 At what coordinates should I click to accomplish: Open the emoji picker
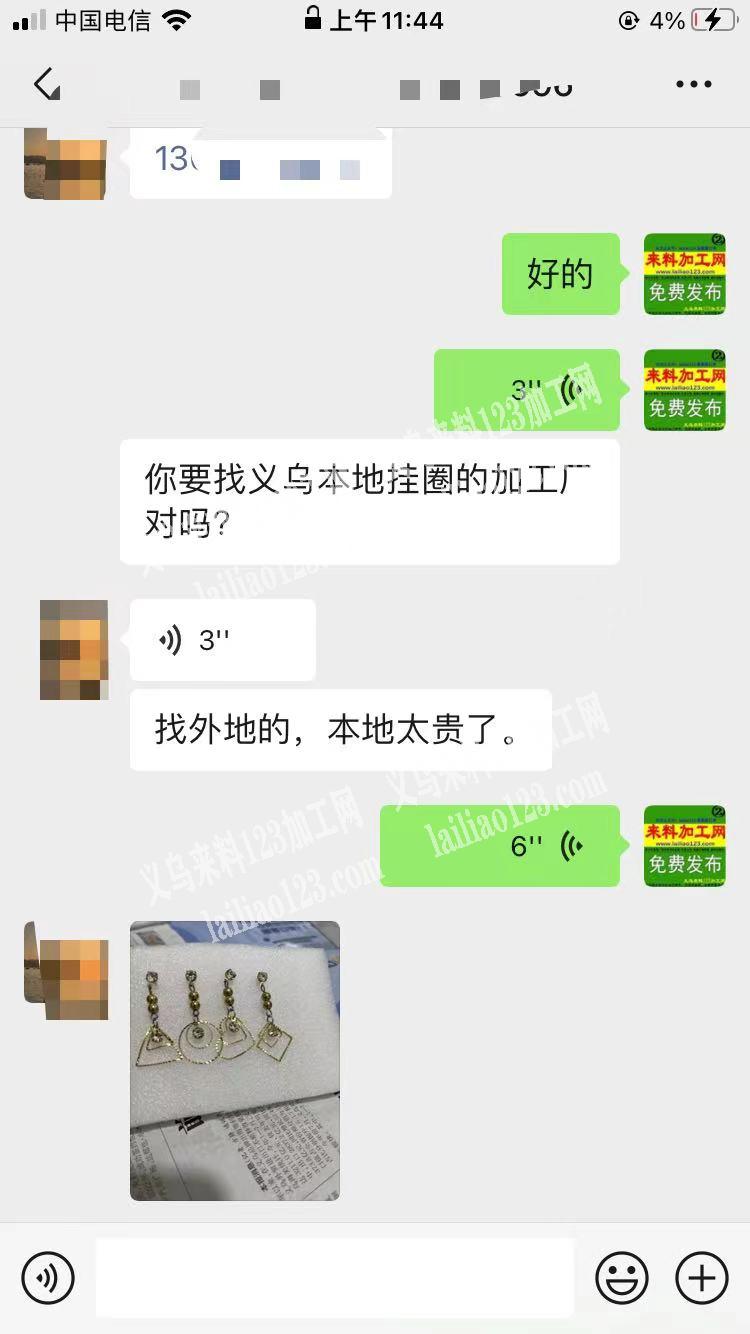click(621, 1278)
